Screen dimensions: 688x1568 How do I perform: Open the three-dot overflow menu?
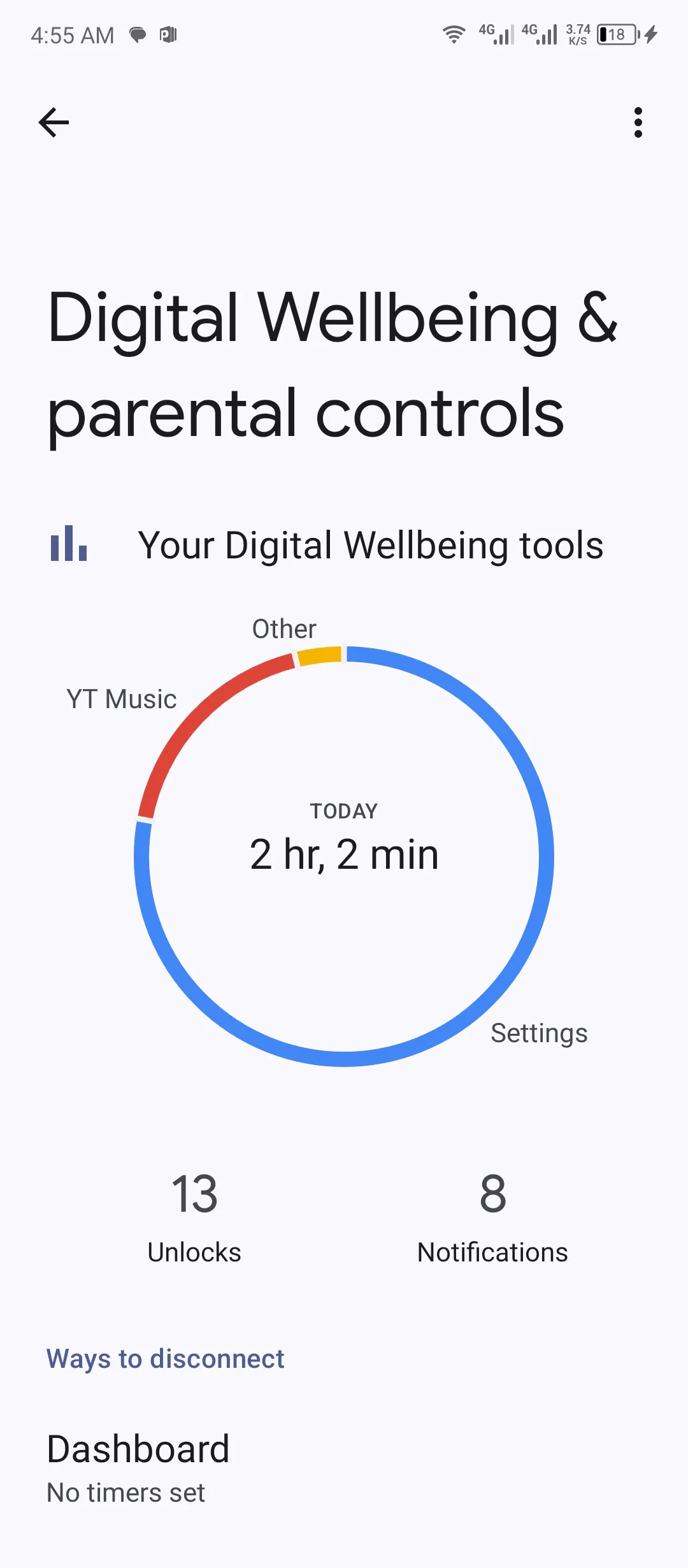point(638,122)
